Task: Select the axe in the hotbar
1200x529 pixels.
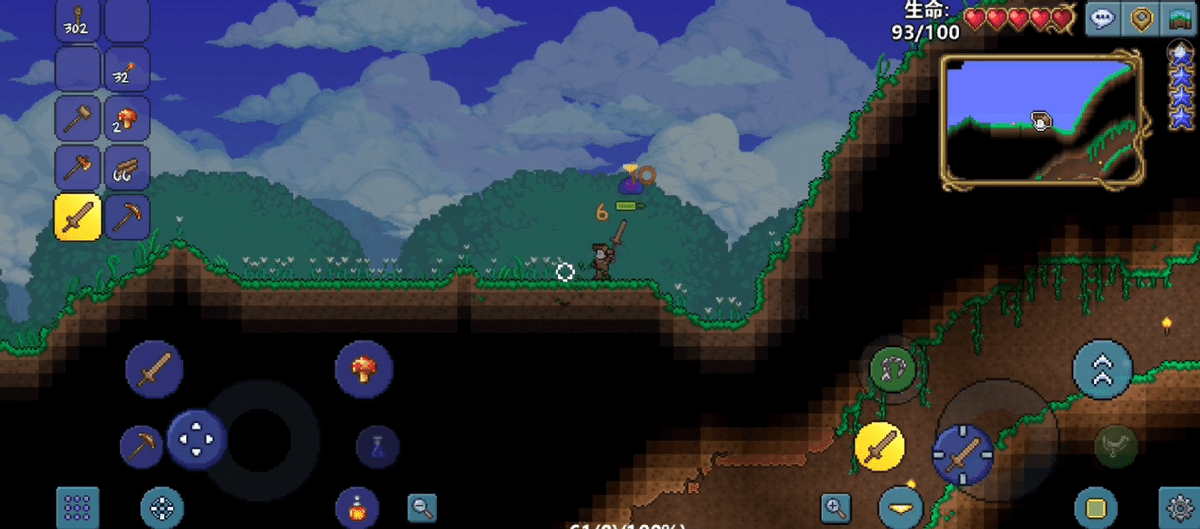Action: (77, 168)
